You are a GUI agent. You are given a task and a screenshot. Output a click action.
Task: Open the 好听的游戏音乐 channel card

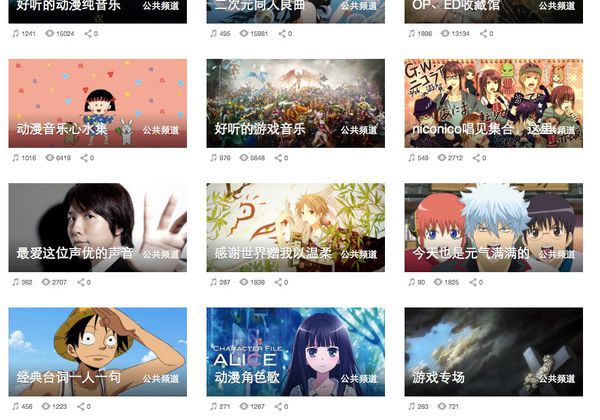(295, 102)
